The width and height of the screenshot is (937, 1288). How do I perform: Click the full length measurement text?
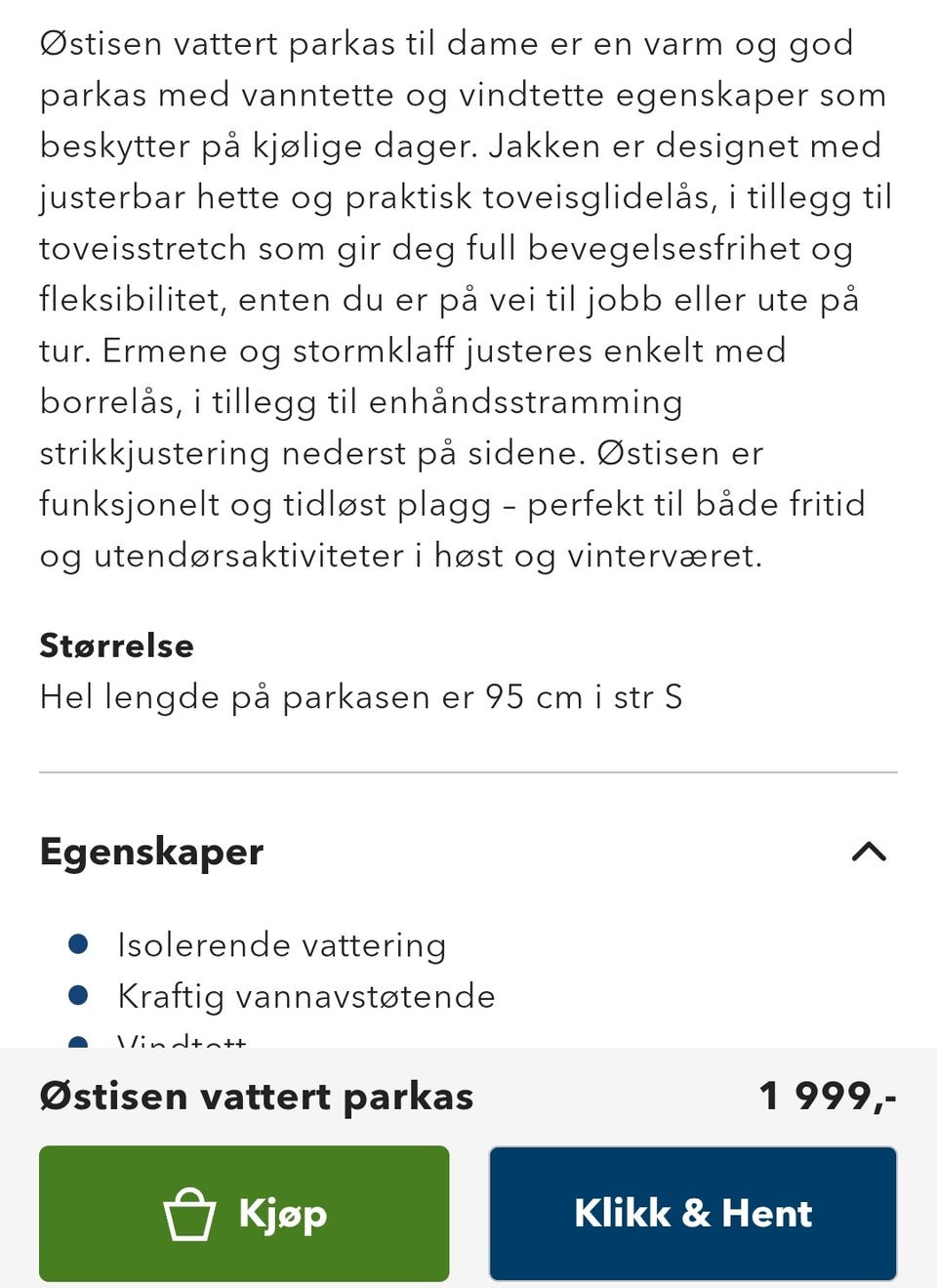coord(361,696)
